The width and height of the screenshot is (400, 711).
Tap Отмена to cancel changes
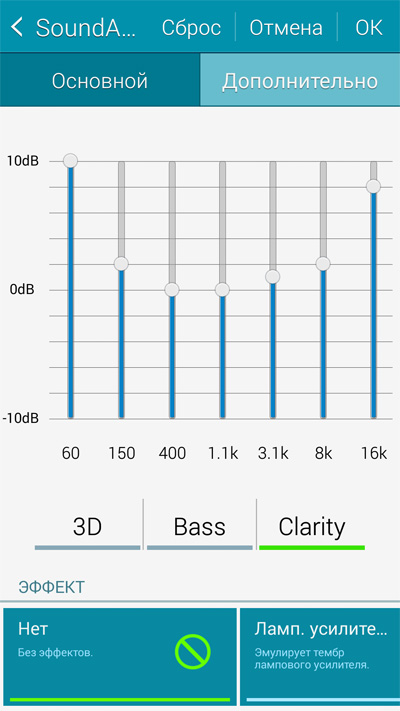(286, 28)
